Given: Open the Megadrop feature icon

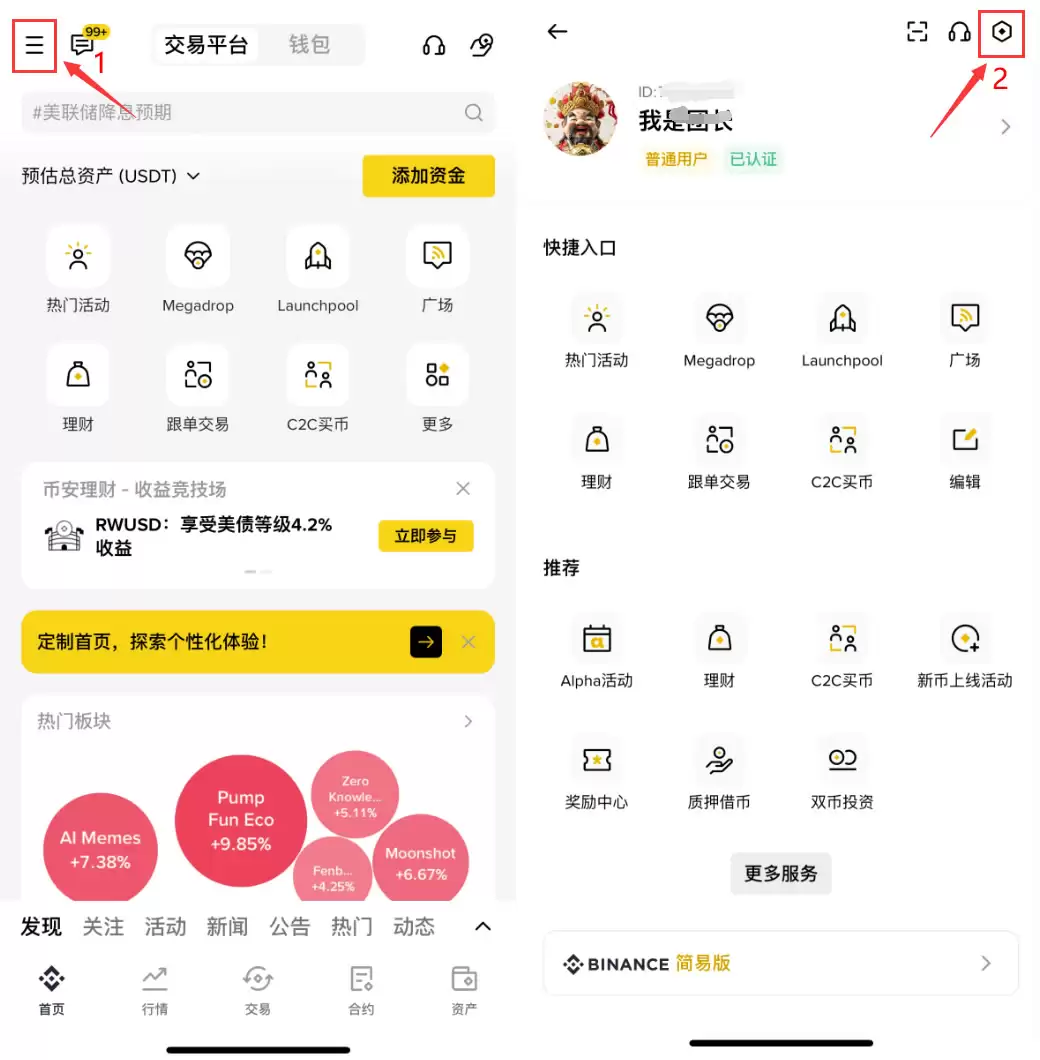Looking at the screenshot, I should coord(197,255).
